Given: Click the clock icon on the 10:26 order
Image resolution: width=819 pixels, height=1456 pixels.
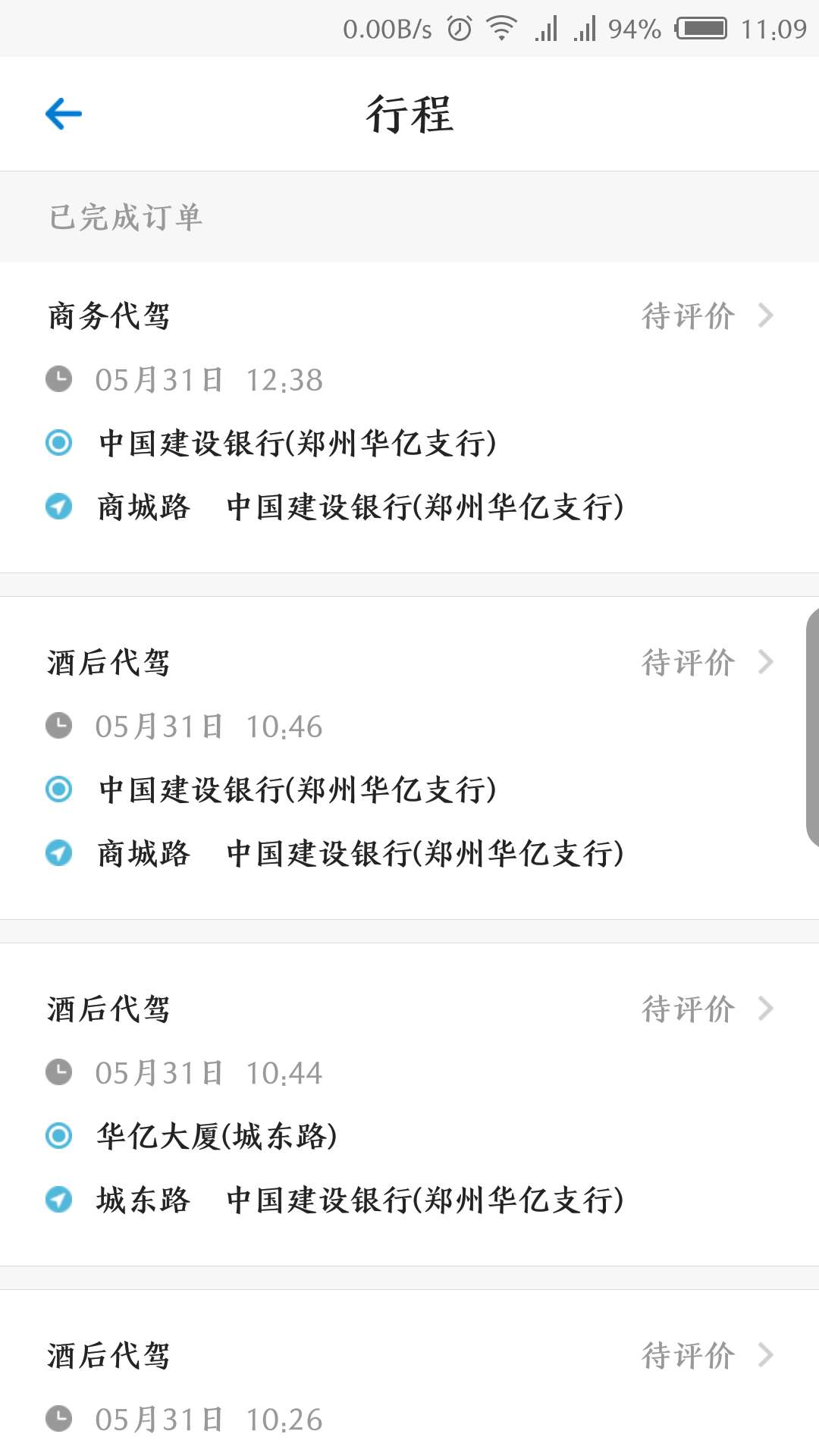Looking at the screenshot, I should (59, 1417).
